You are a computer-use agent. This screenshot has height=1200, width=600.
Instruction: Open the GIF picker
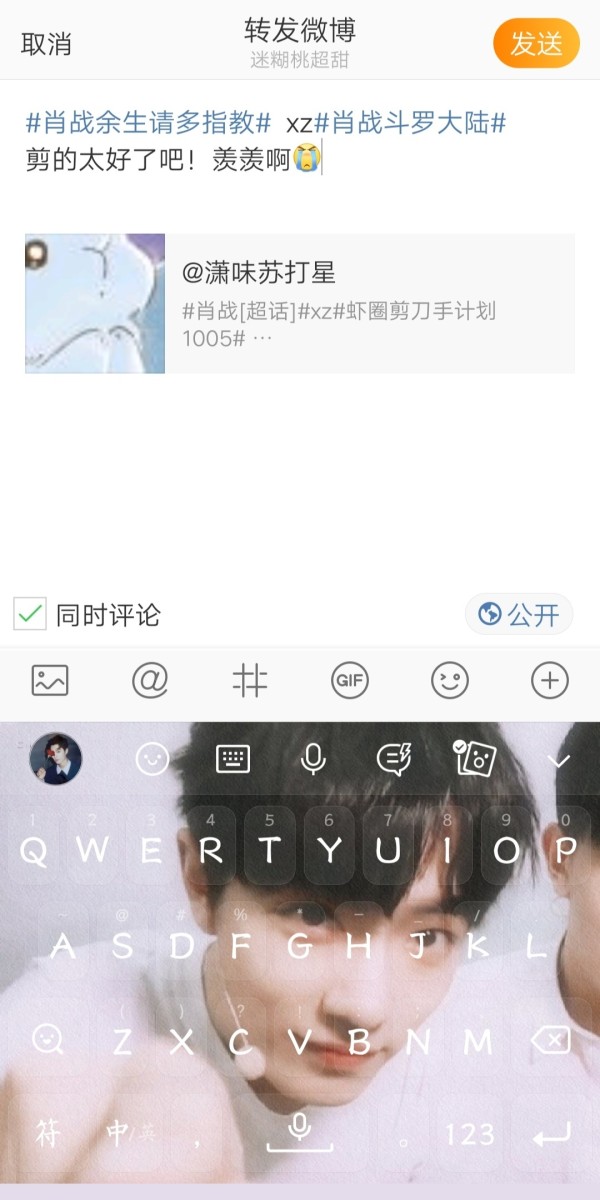(x=350, y=681)
